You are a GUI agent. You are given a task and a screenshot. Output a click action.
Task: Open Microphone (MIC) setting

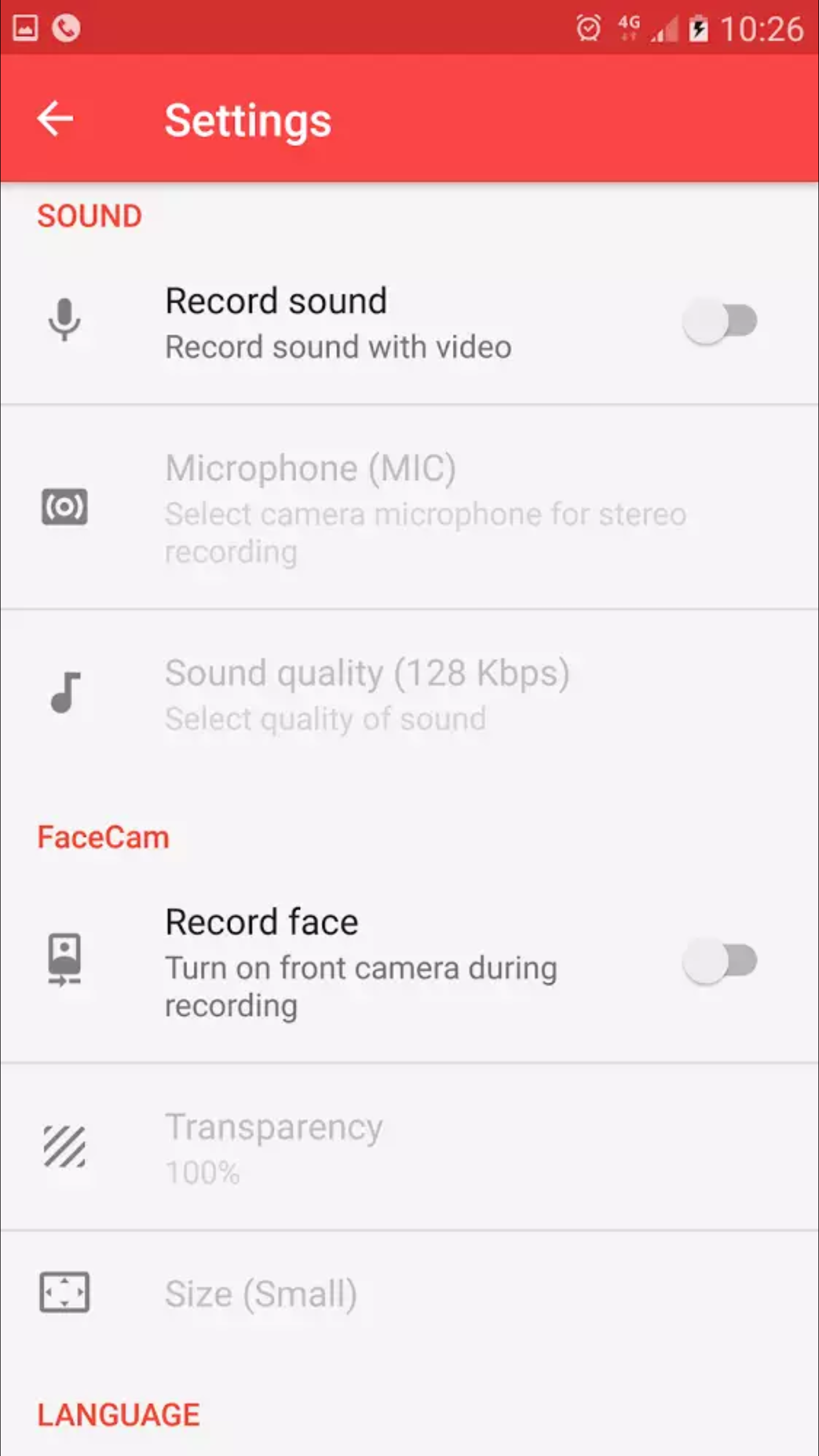pyautogui.click(x=409, y=507)
